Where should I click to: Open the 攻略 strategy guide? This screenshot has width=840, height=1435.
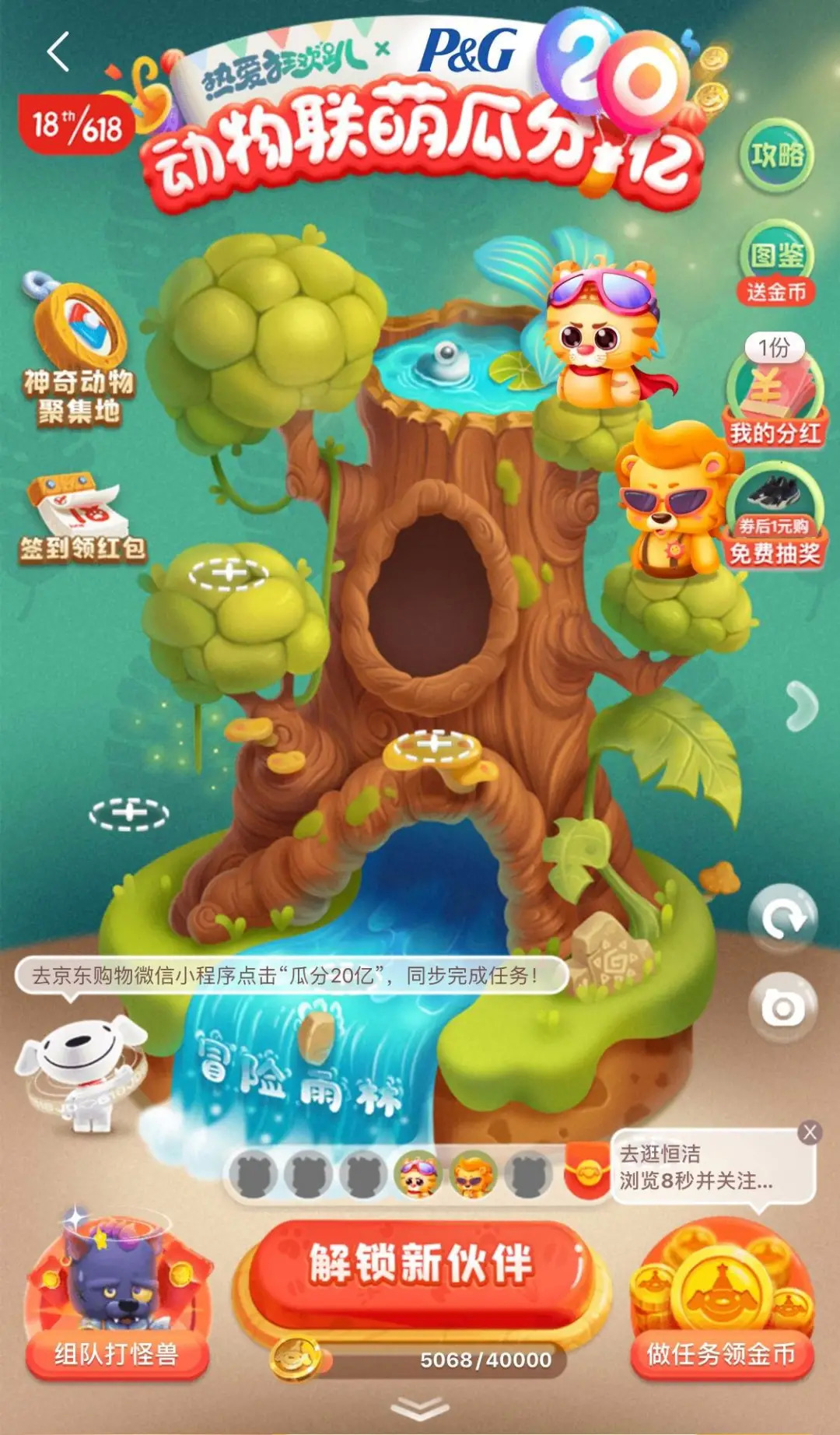[x=775, y=155]
